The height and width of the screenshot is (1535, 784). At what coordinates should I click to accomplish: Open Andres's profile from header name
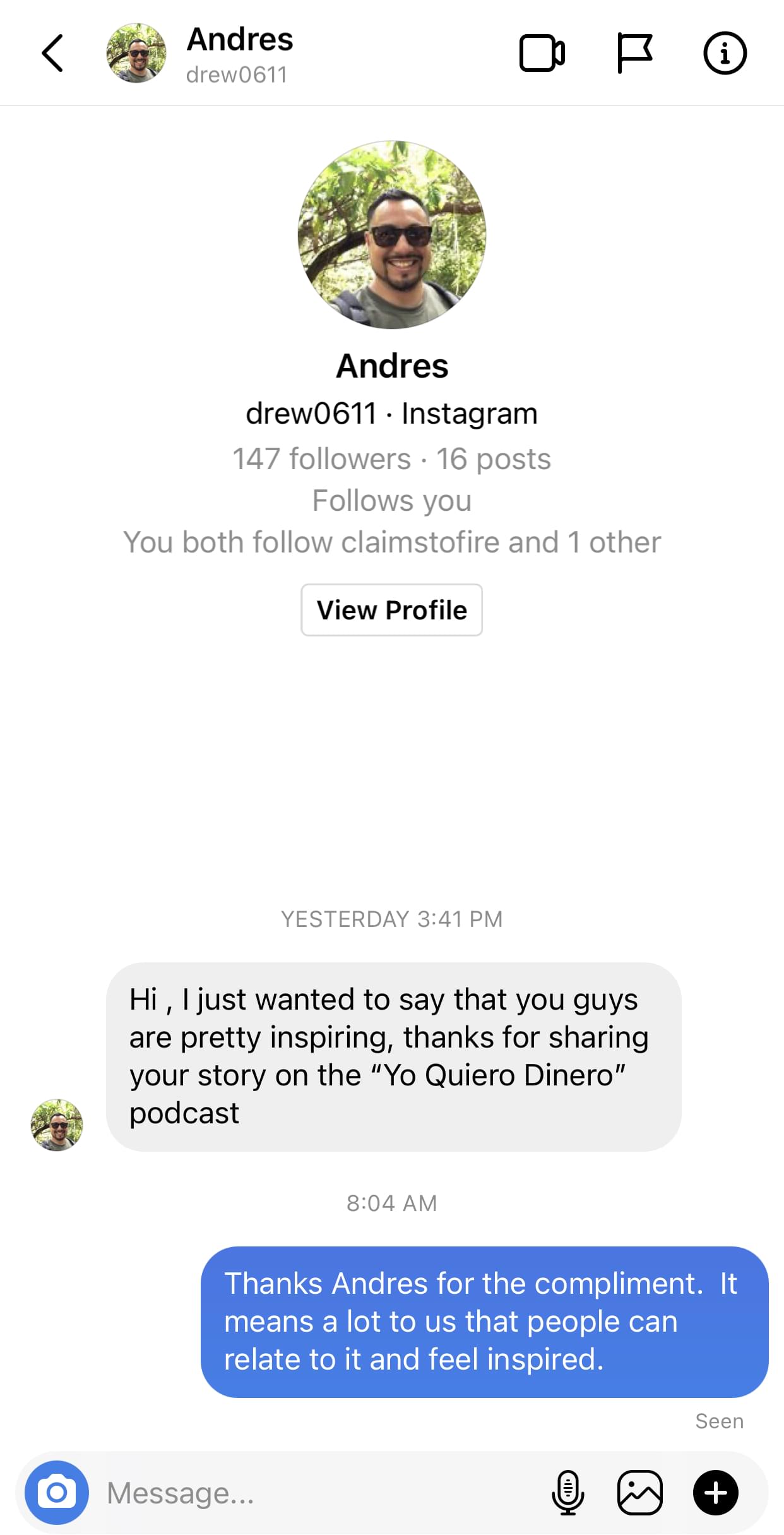pos(239,40)
